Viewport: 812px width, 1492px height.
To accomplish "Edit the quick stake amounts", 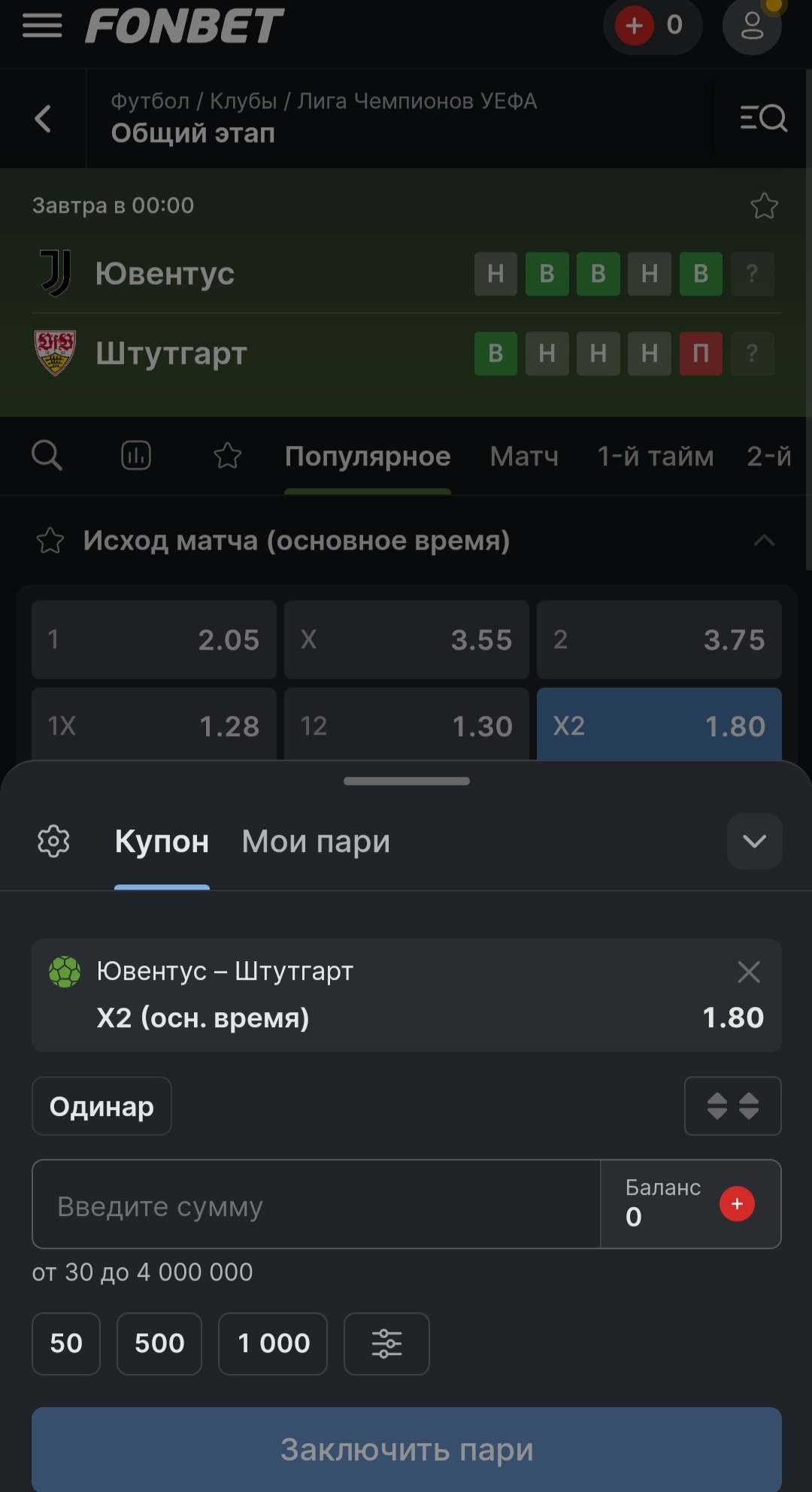I will [x=386, y=1343].
